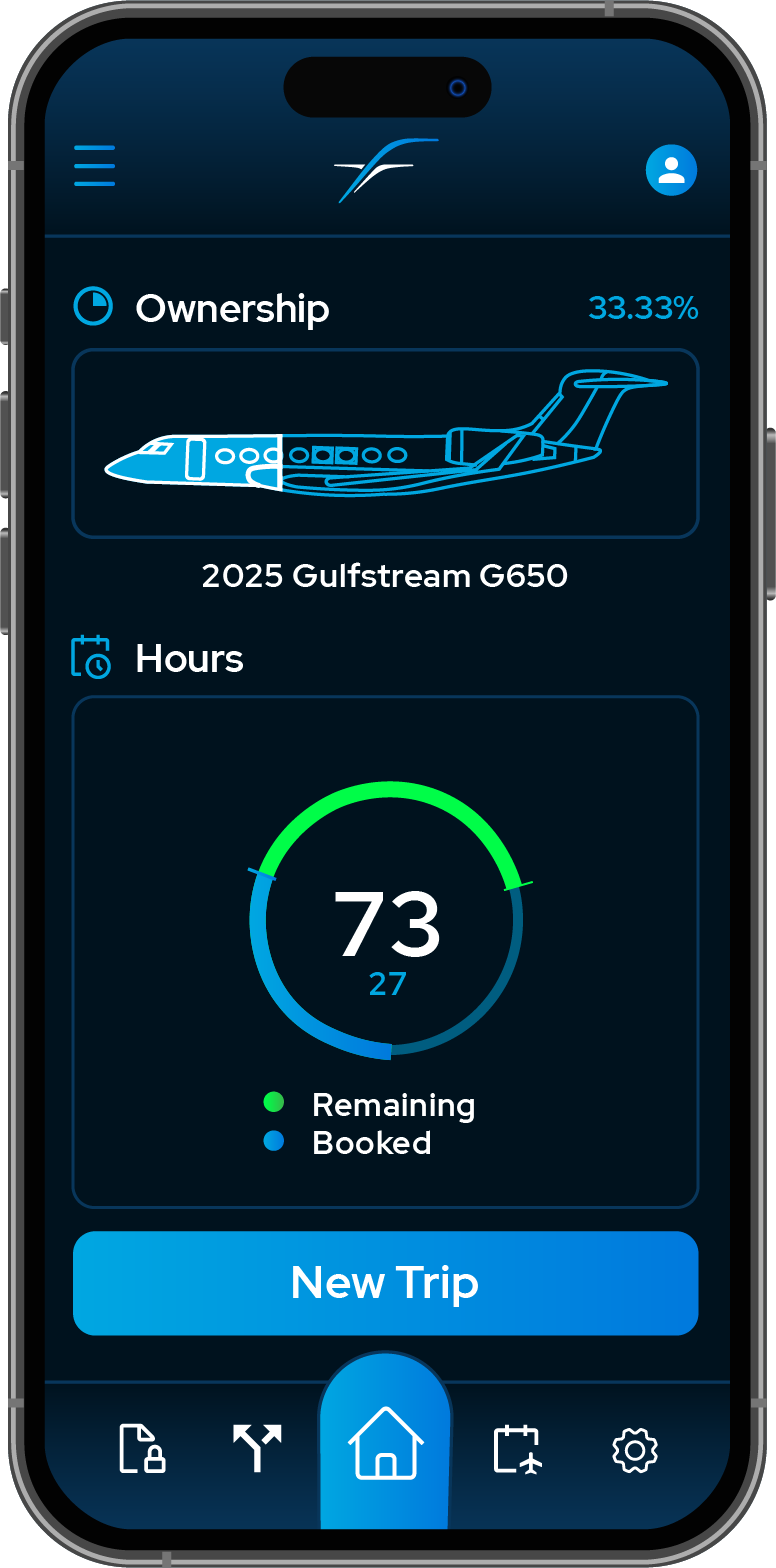This screenshot has height=1568, width=776.
Task: Open the flight calendar tab
Action: [518, 1449]
